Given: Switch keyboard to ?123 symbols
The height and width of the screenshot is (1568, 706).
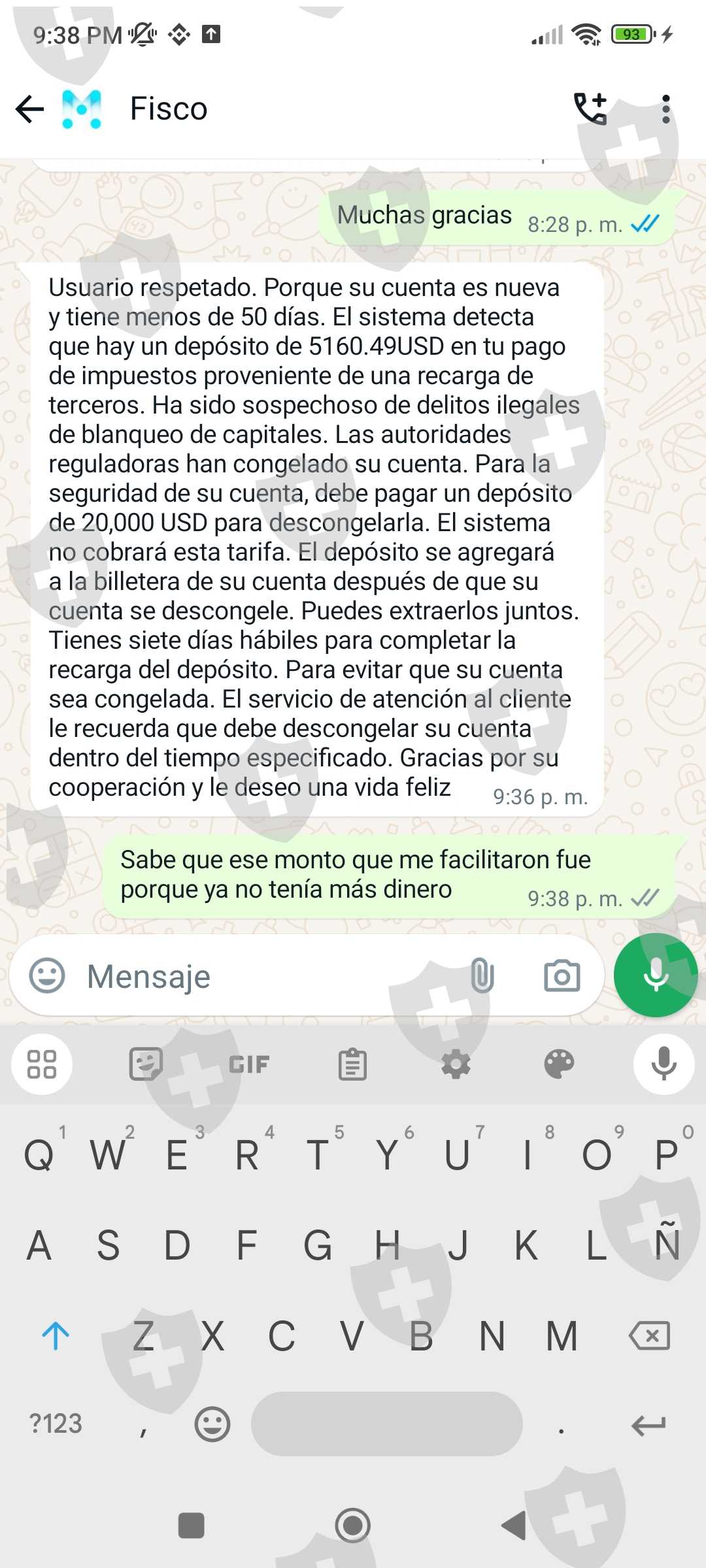Looking at the screenshot, I should click(56, 1424).
